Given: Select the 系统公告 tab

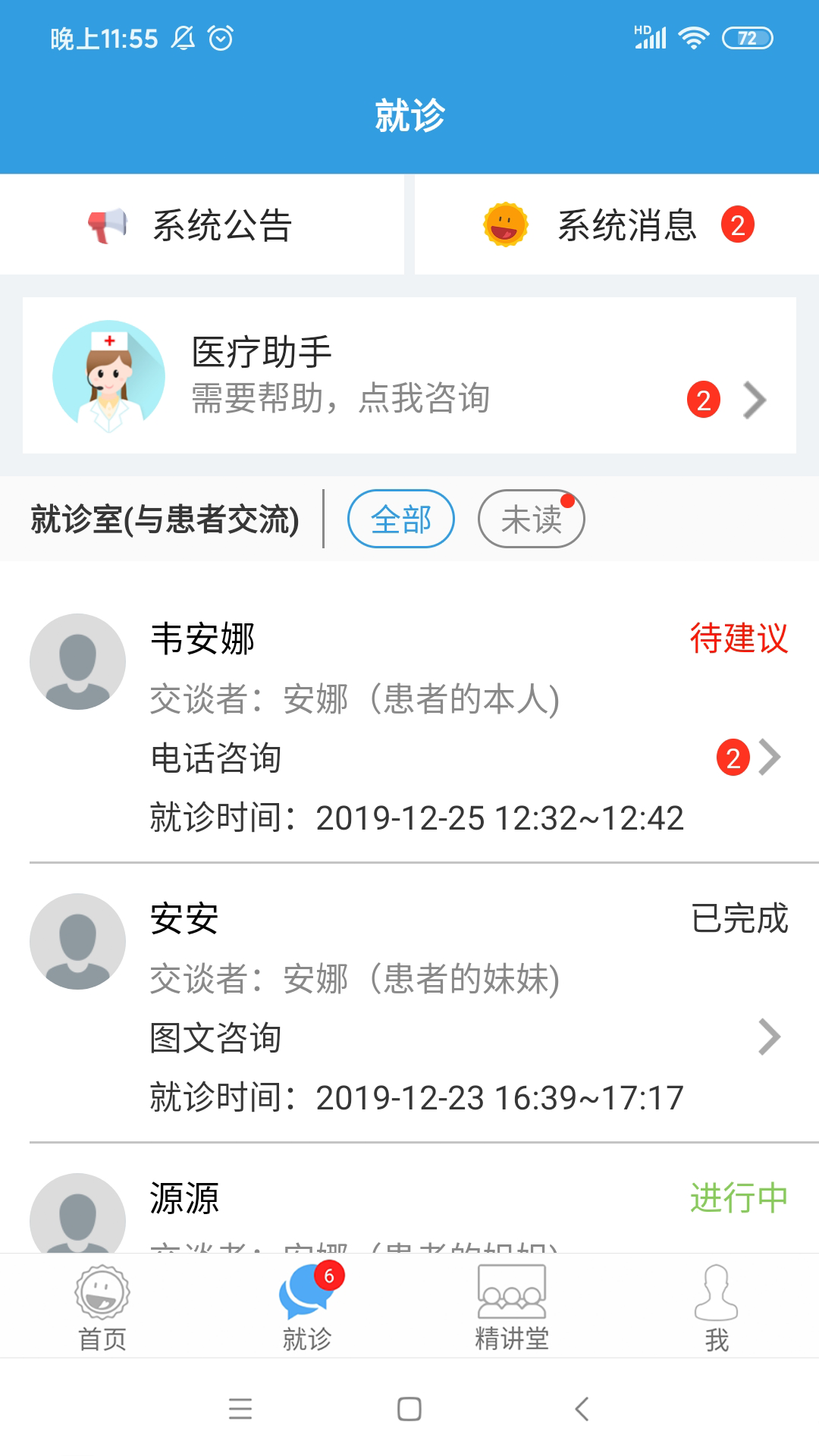Looking at the screenshot, I should (205, 225).
